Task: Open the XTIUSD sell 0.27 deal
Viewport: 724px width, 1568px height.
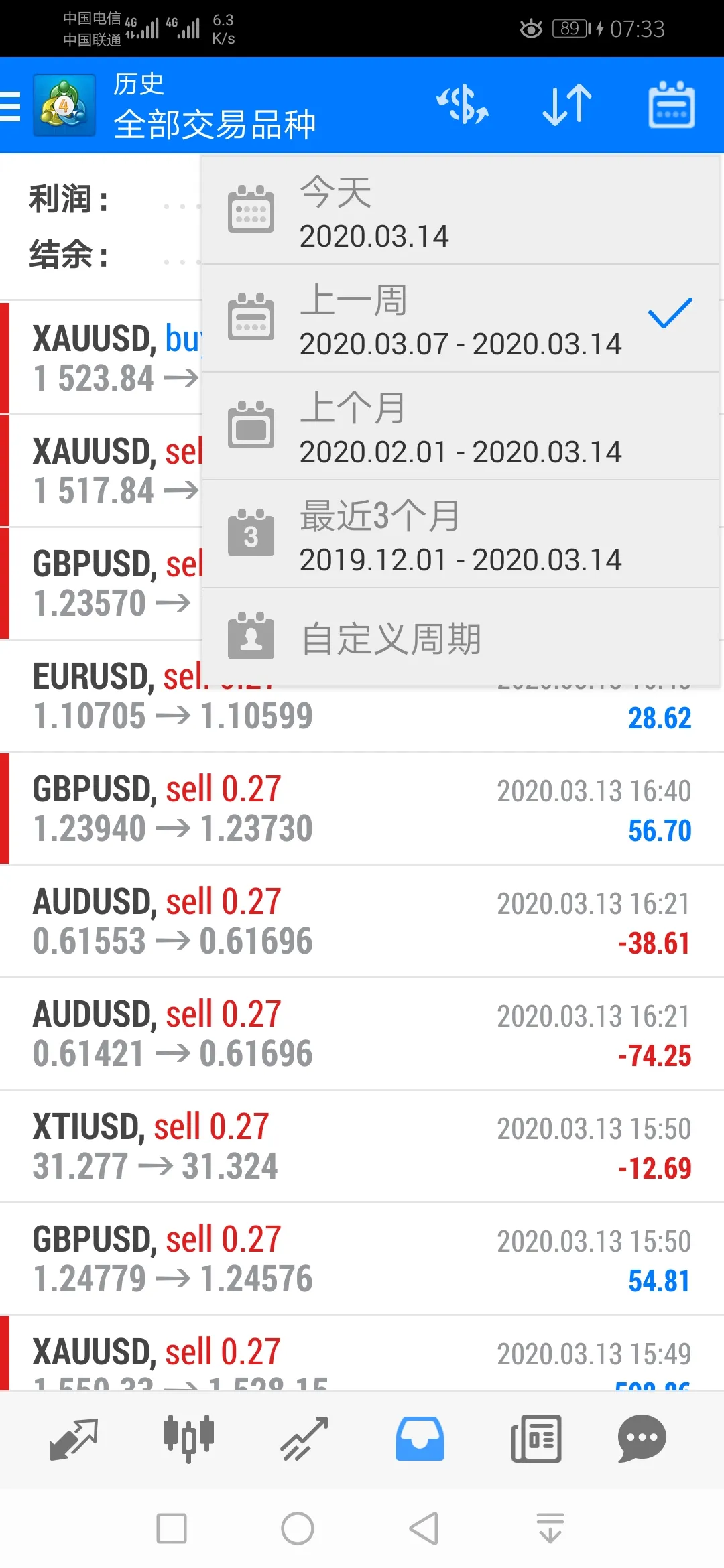Action: point(362,1147)
